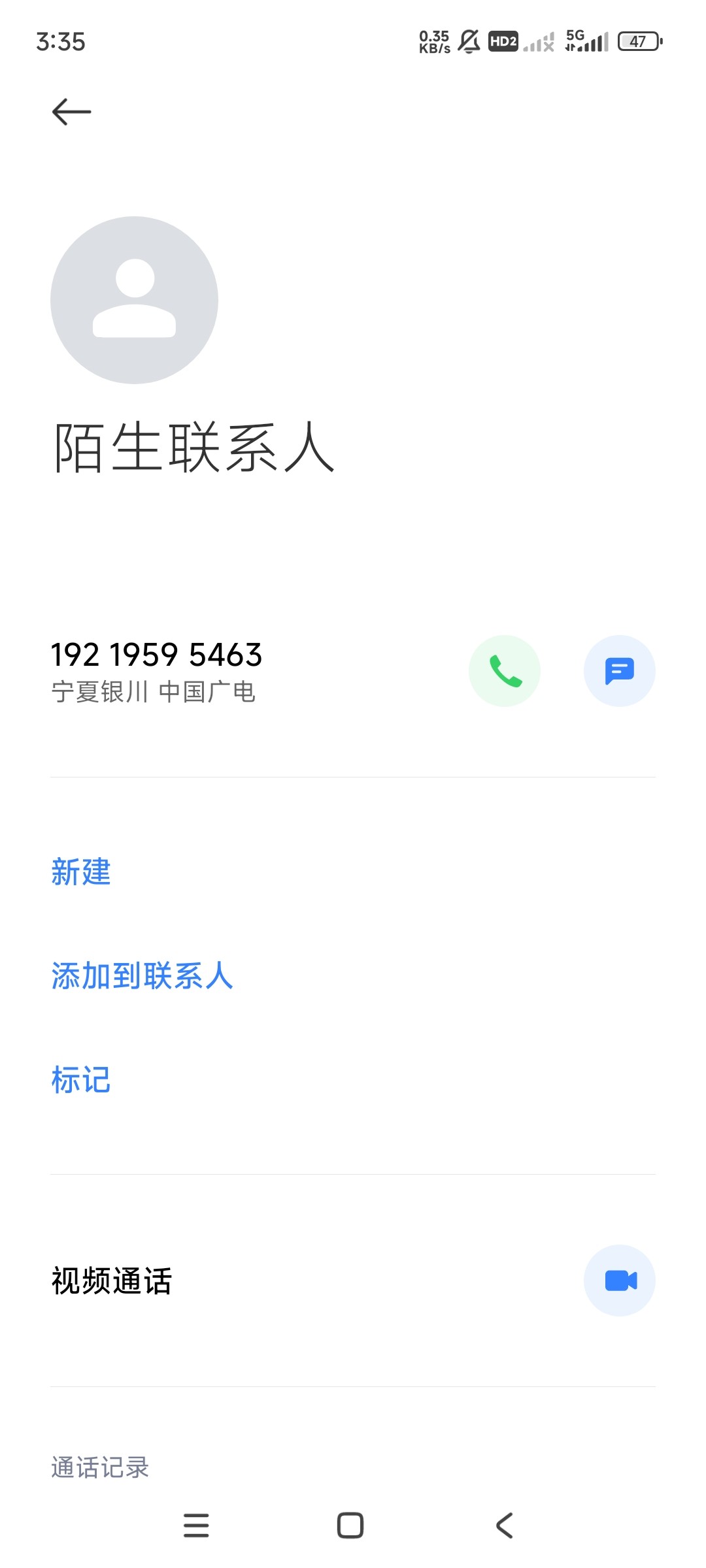The image size is (706, 1568).
Task: Select 添加到联系人 option
Action: [x=142, y=976]
